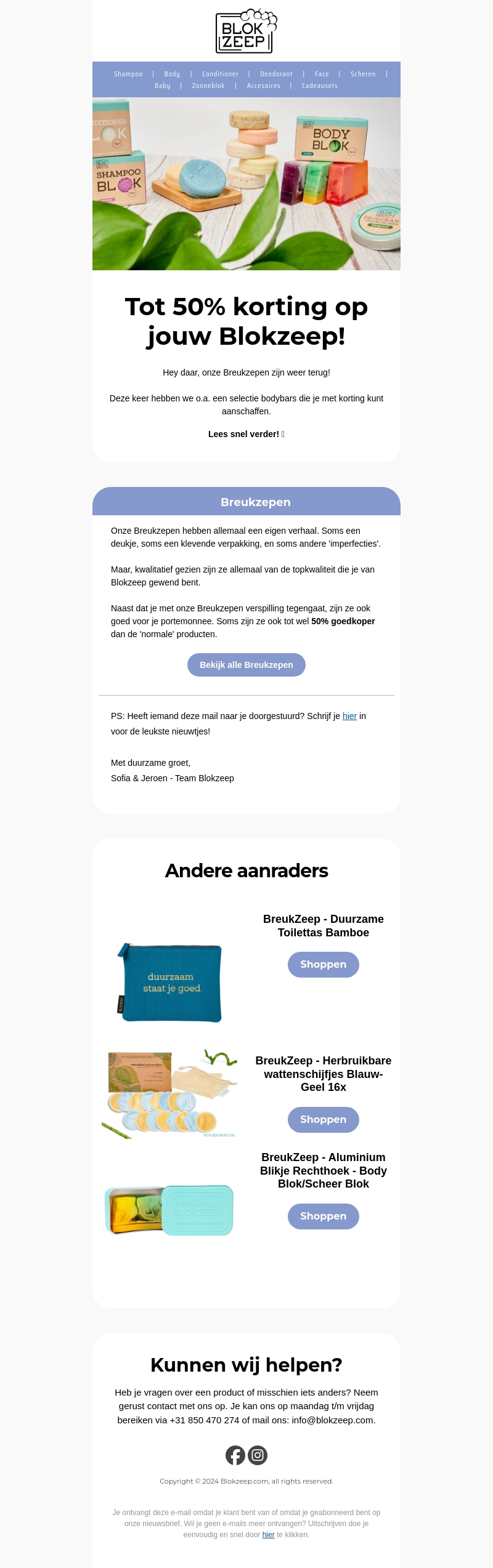Select Conditioner in the menu
The width and height of the screenshot is (493, 1568).
point(220,74)
